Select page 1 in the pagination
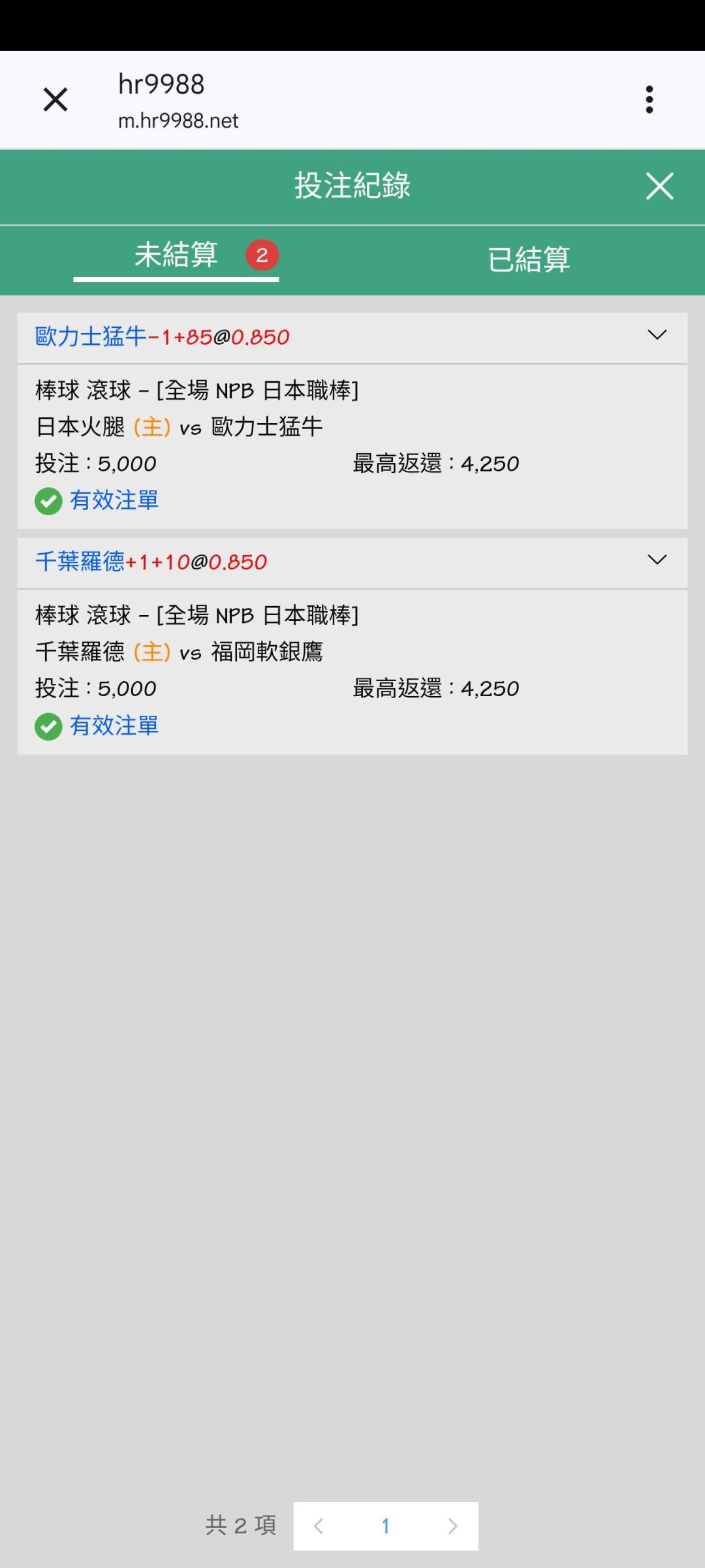The height and width of the screenshot is (1568, 705). pyautogui.click(x=385, y=1526)
